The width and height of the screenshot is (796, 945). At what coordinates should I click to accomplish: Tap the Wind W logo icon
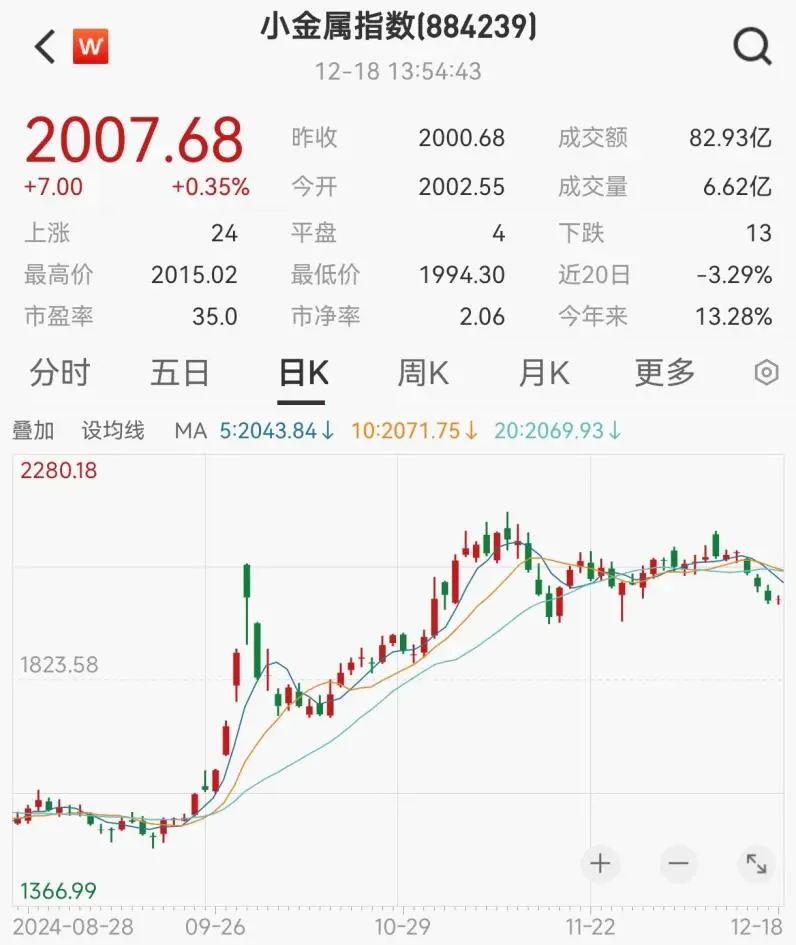click(x=90, y=46)
